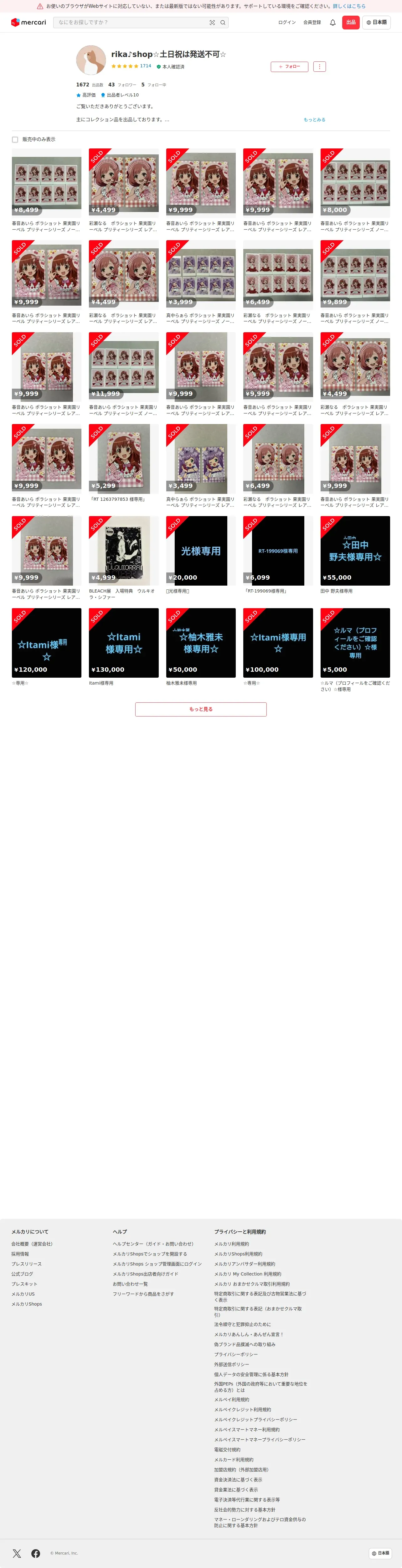Open the BLEACH展 ¥4,999 listing
402x1568 pixels.
[x=123, y=558]
